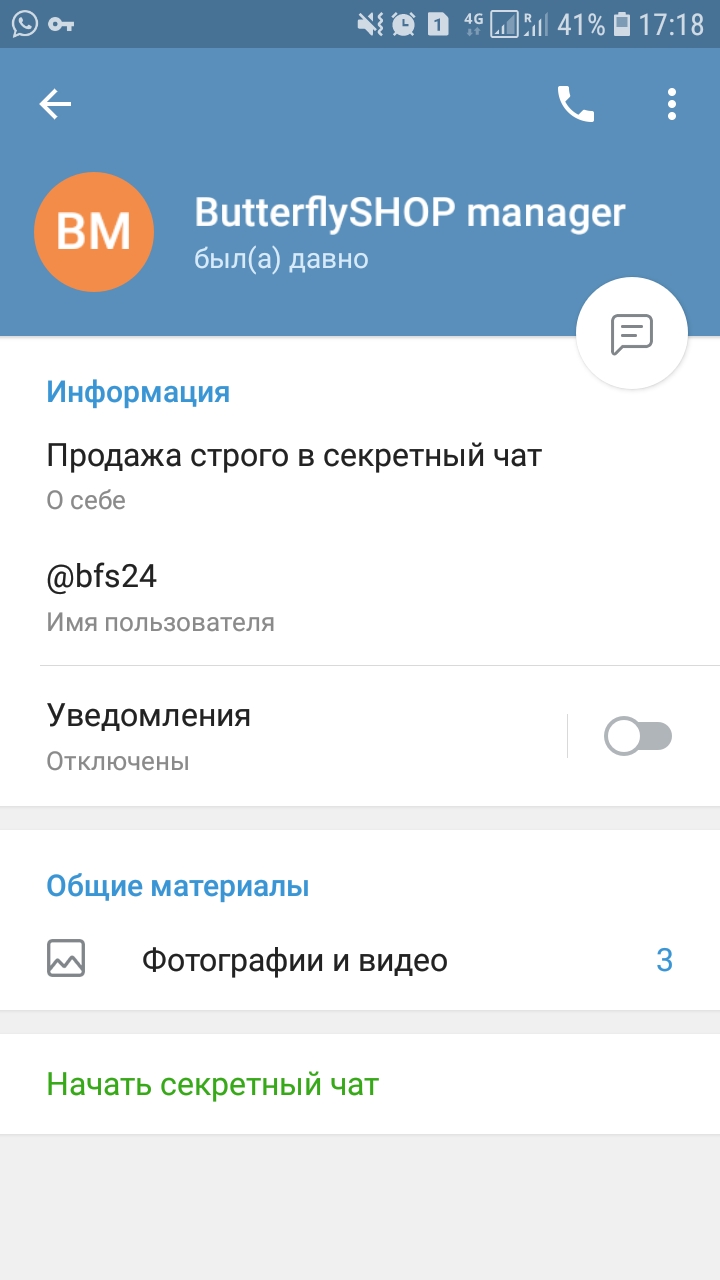
Task: Open the Уведомления notification settings row
Action: [283, 737]
